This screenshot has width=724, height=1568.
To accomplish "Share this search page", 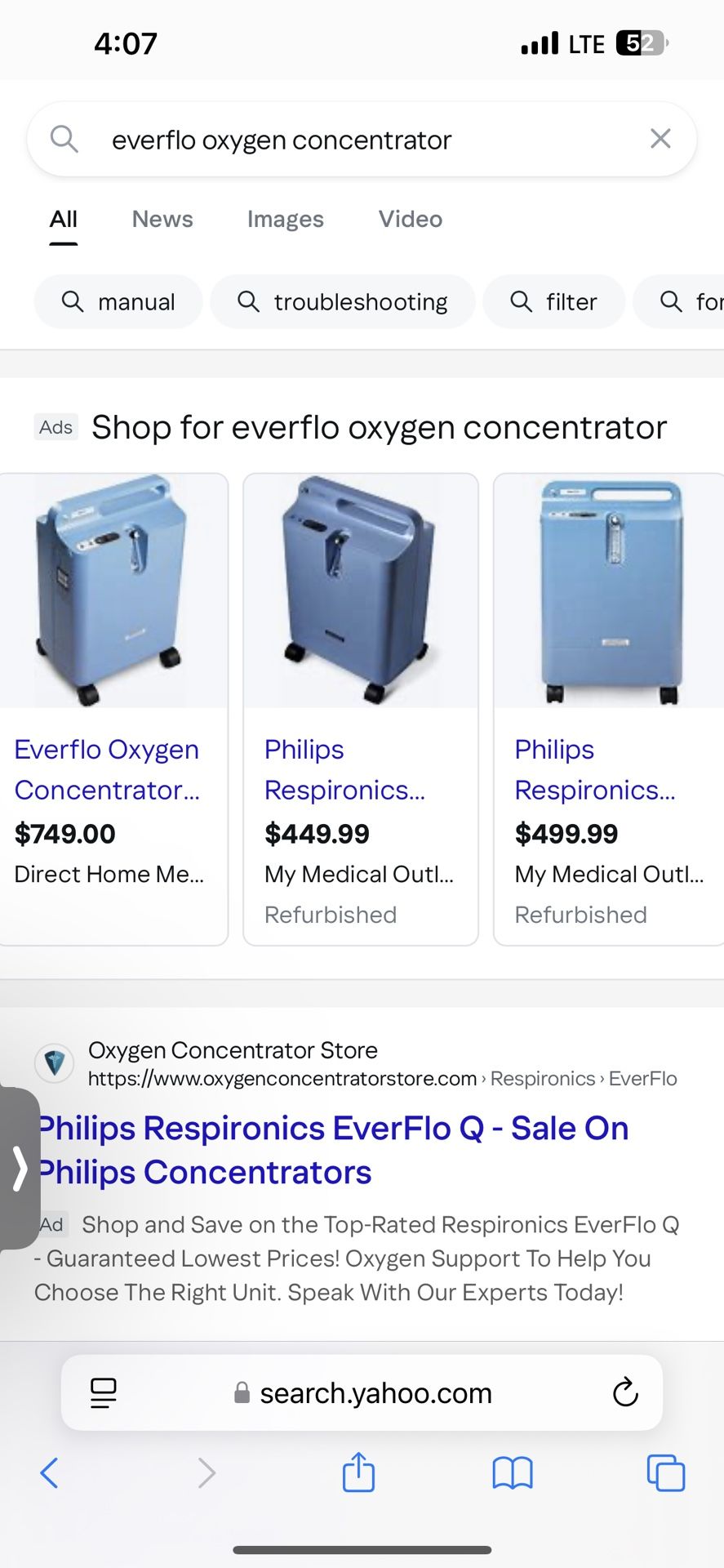I will pos(358,1472).
